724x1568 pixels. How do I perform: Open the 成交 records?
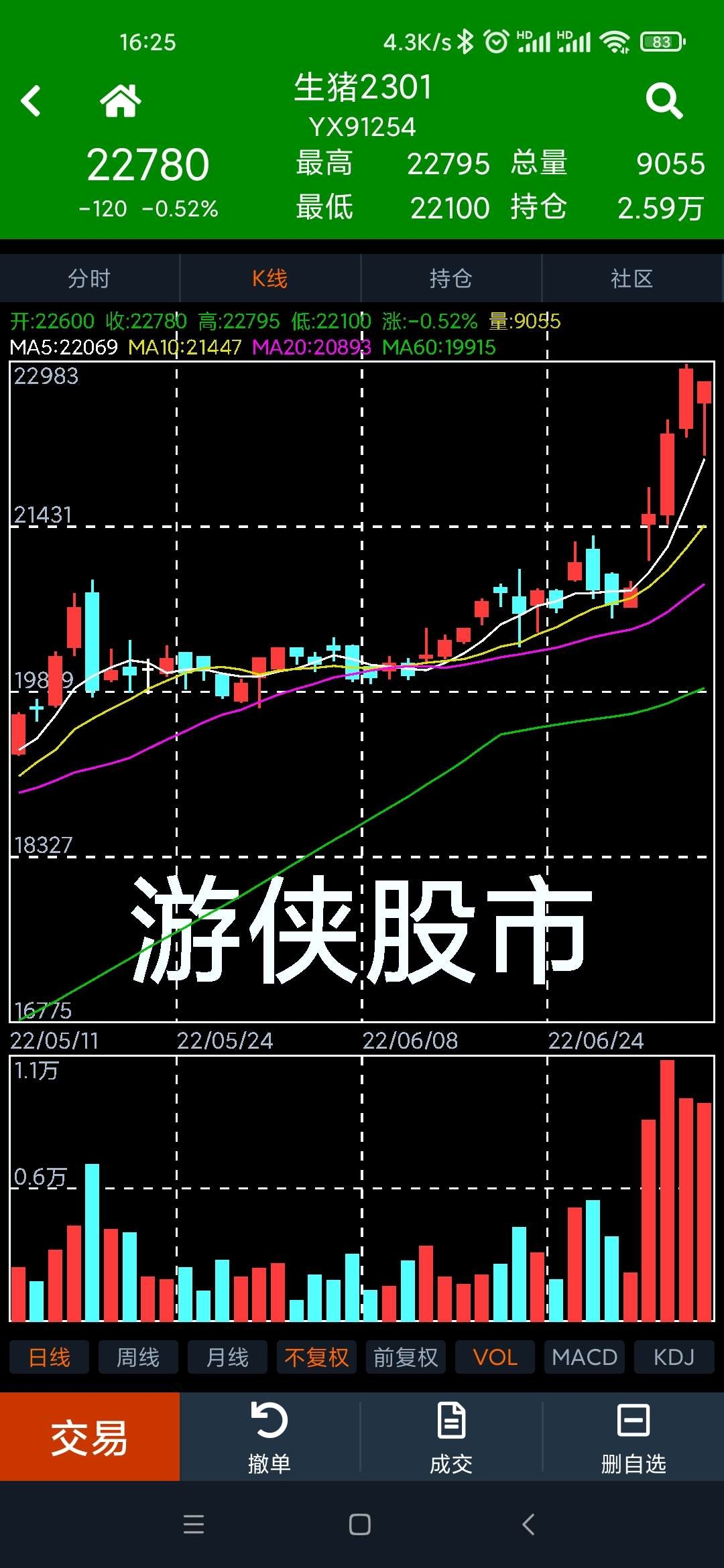tap(451, 1437)
